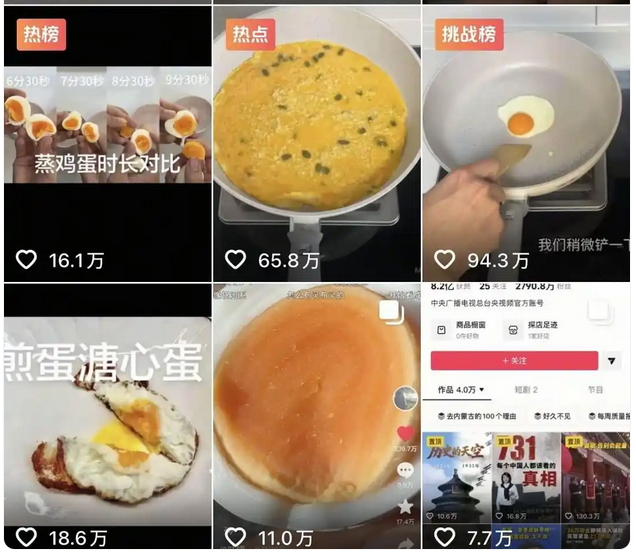Open the 蒸鸡蛋时长对比 video
Screen dimensions: 636x553
tap(105, 140)
